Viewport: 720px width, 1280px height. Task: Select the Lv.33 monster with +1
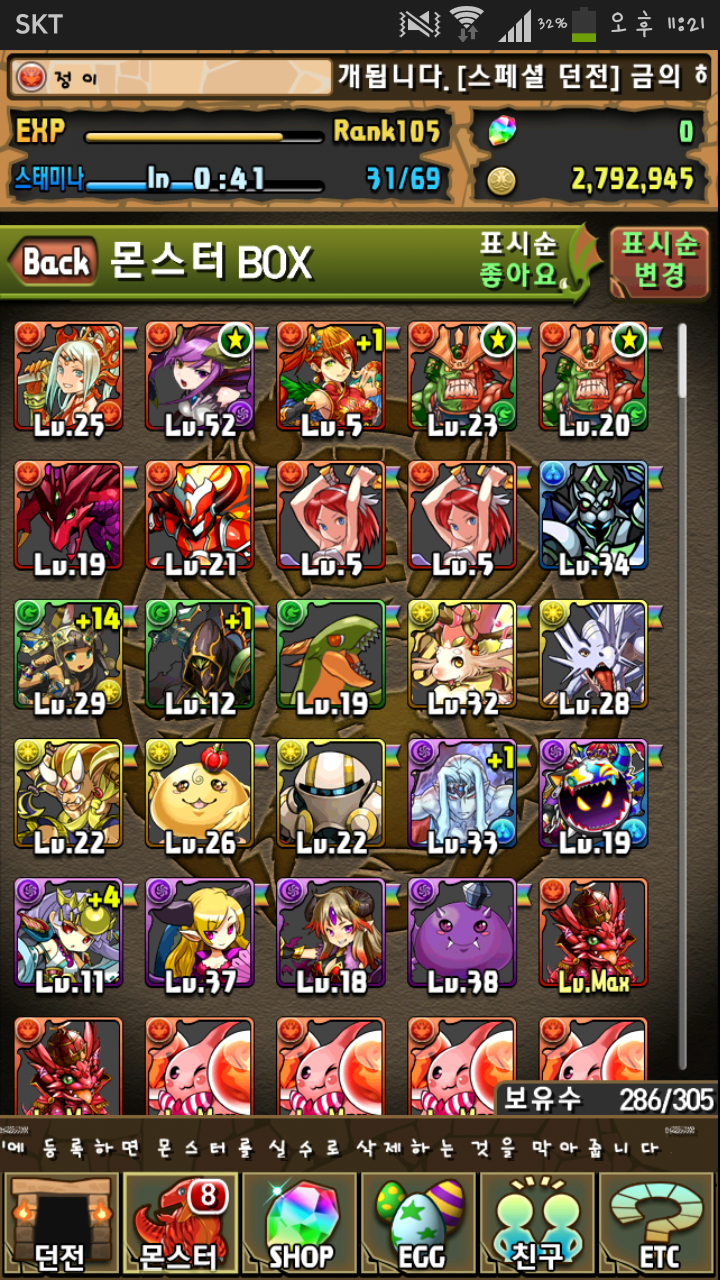[462, 794]
